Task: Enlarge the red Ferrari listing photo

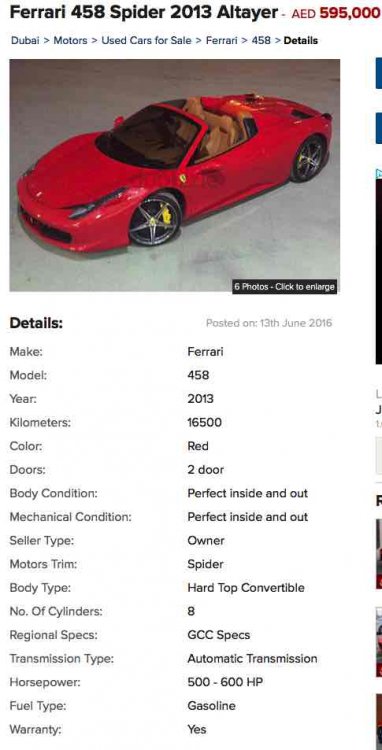Action: [175, 175]
